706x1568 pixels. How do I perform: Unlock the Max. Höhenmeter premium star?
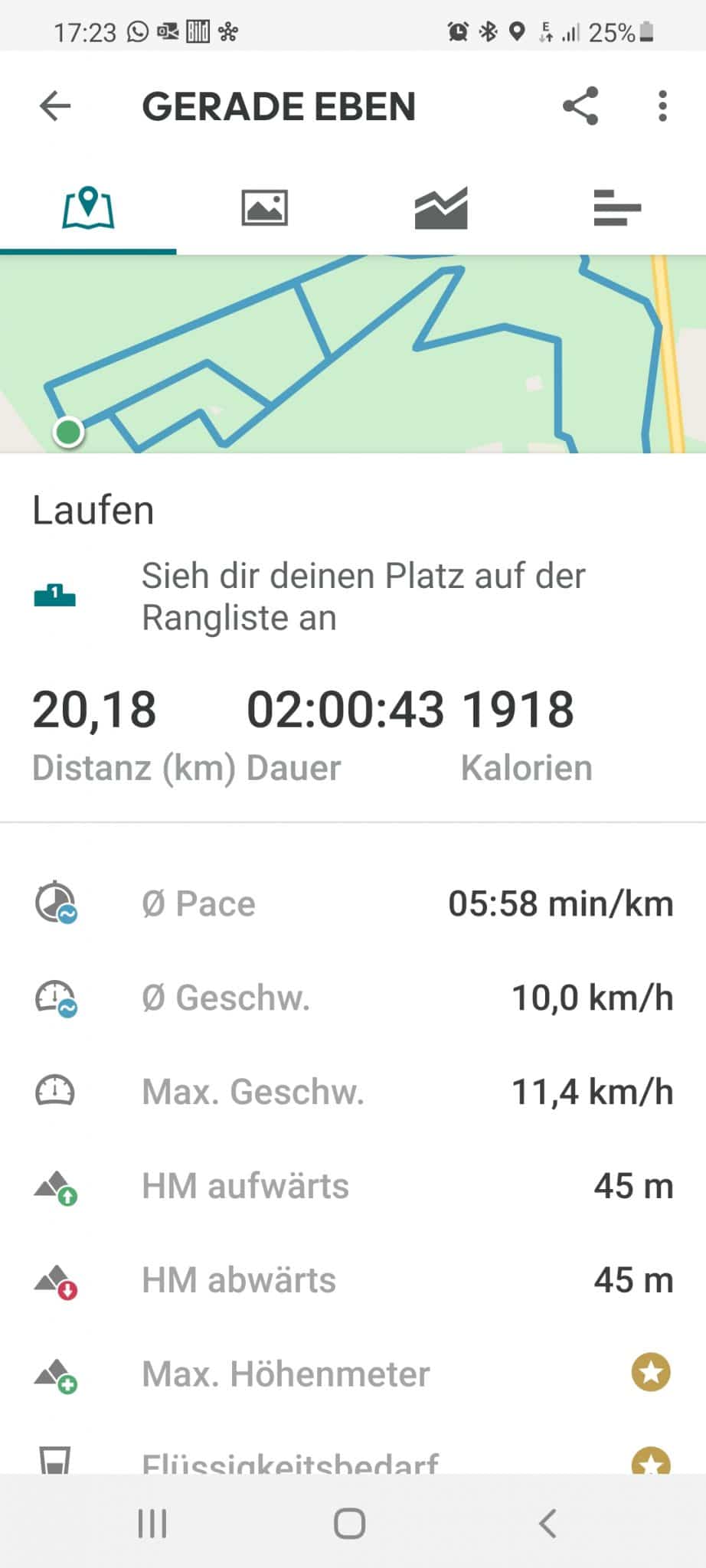tap(651, 1373)
